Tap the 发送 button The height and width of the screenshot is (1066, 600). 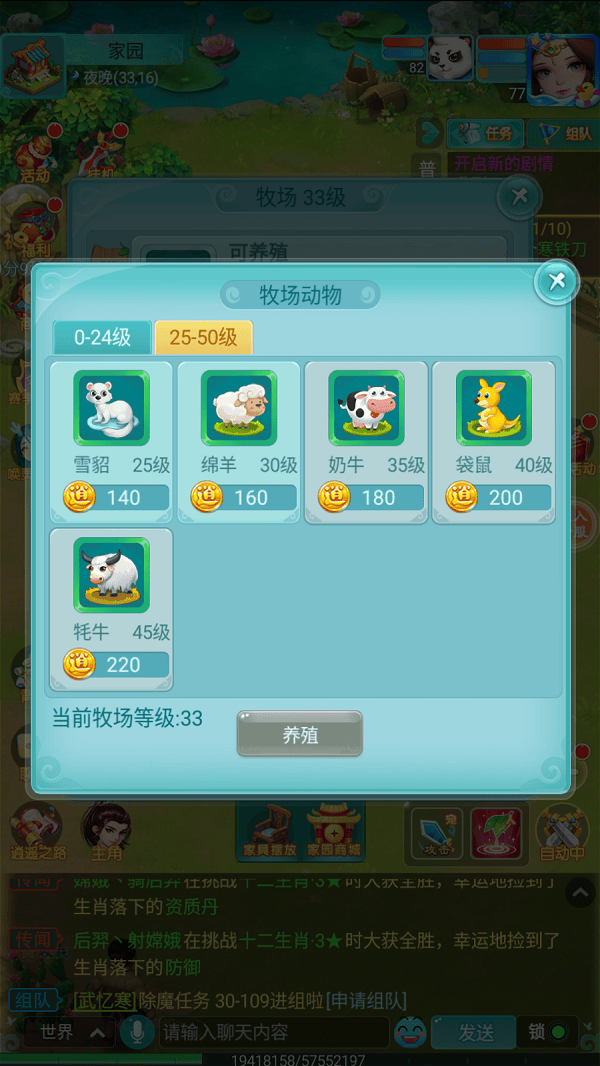coord(475,1032)
